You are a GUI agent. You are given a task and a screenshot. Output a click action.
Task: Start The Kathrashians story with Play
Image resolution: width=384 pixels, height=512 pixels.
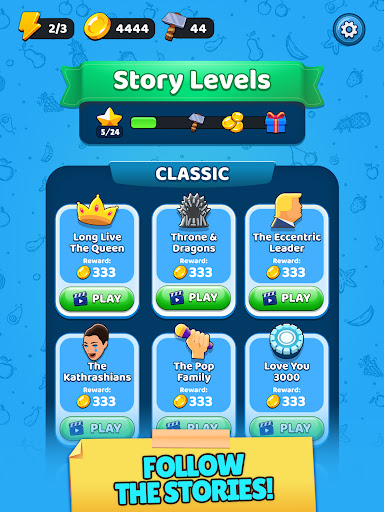coord(97,428)
